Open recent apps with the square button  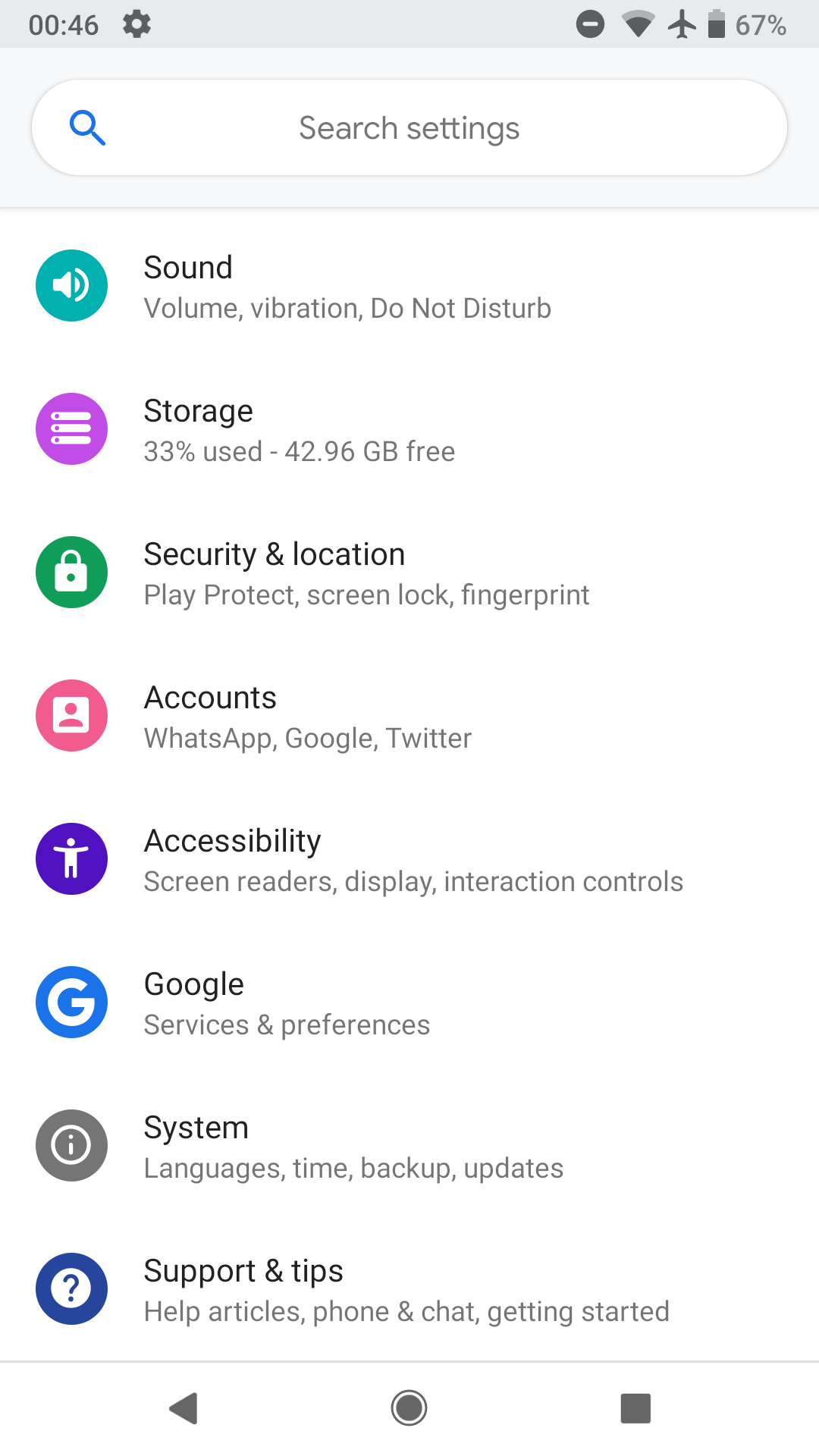pyautogui.click(x=635, y=1408)
